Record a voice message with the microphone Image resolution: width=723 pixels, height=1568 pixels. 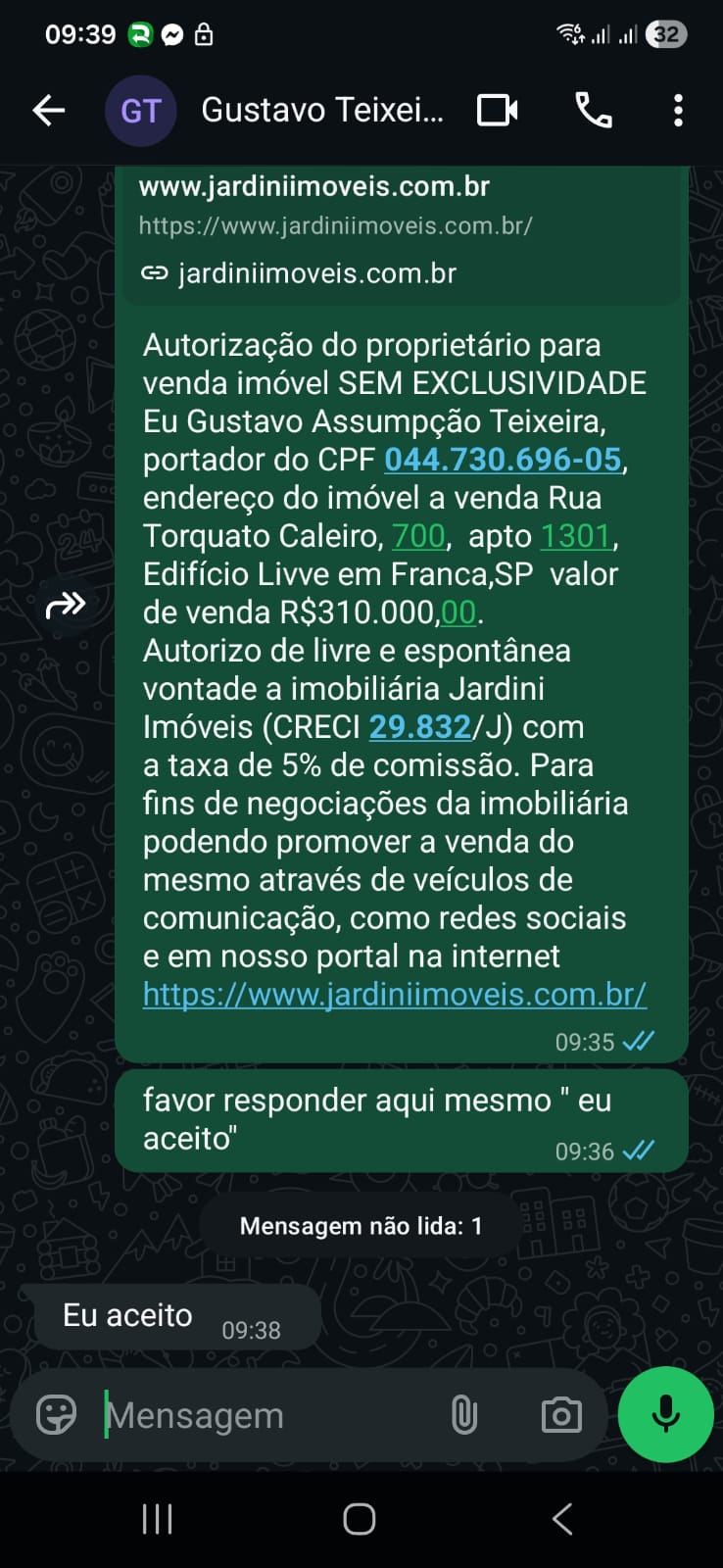[x=665, y=1414]
